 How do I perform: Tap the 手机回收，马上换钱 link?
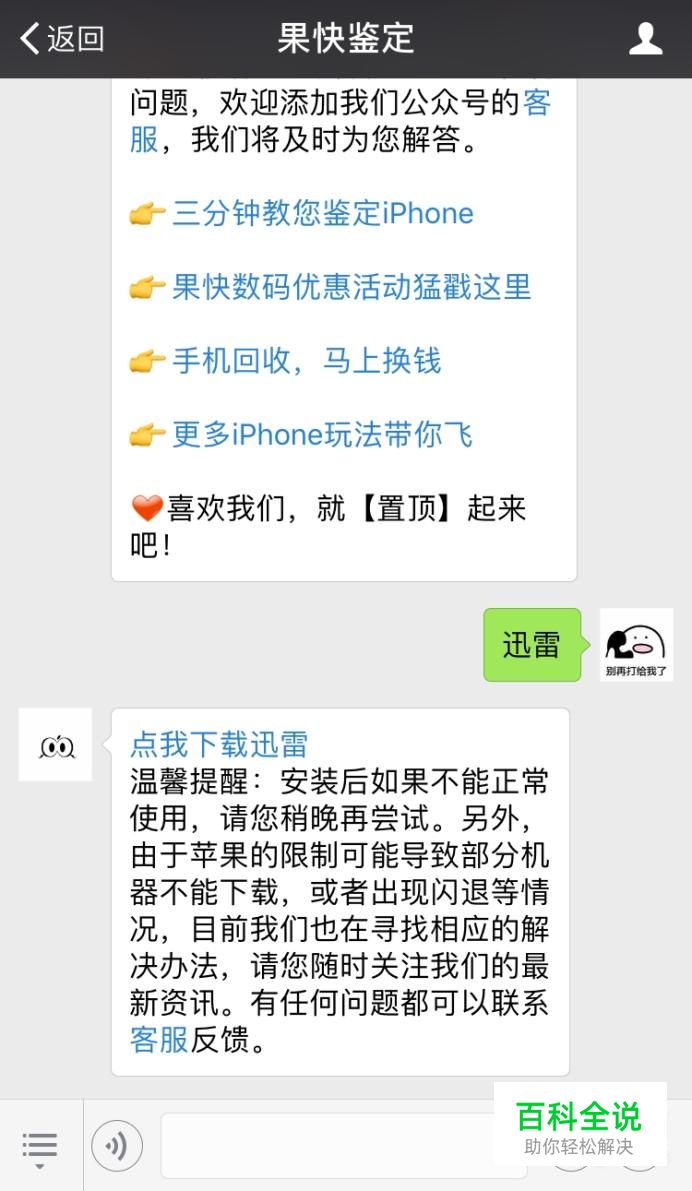[x=306, y=360]
